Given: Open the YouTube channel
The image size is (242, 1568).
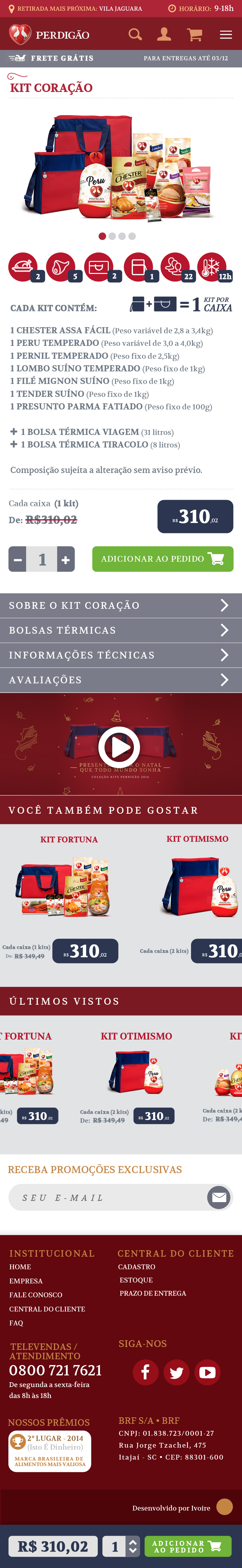Looking at the screenshot, I should pos(207,1372).
